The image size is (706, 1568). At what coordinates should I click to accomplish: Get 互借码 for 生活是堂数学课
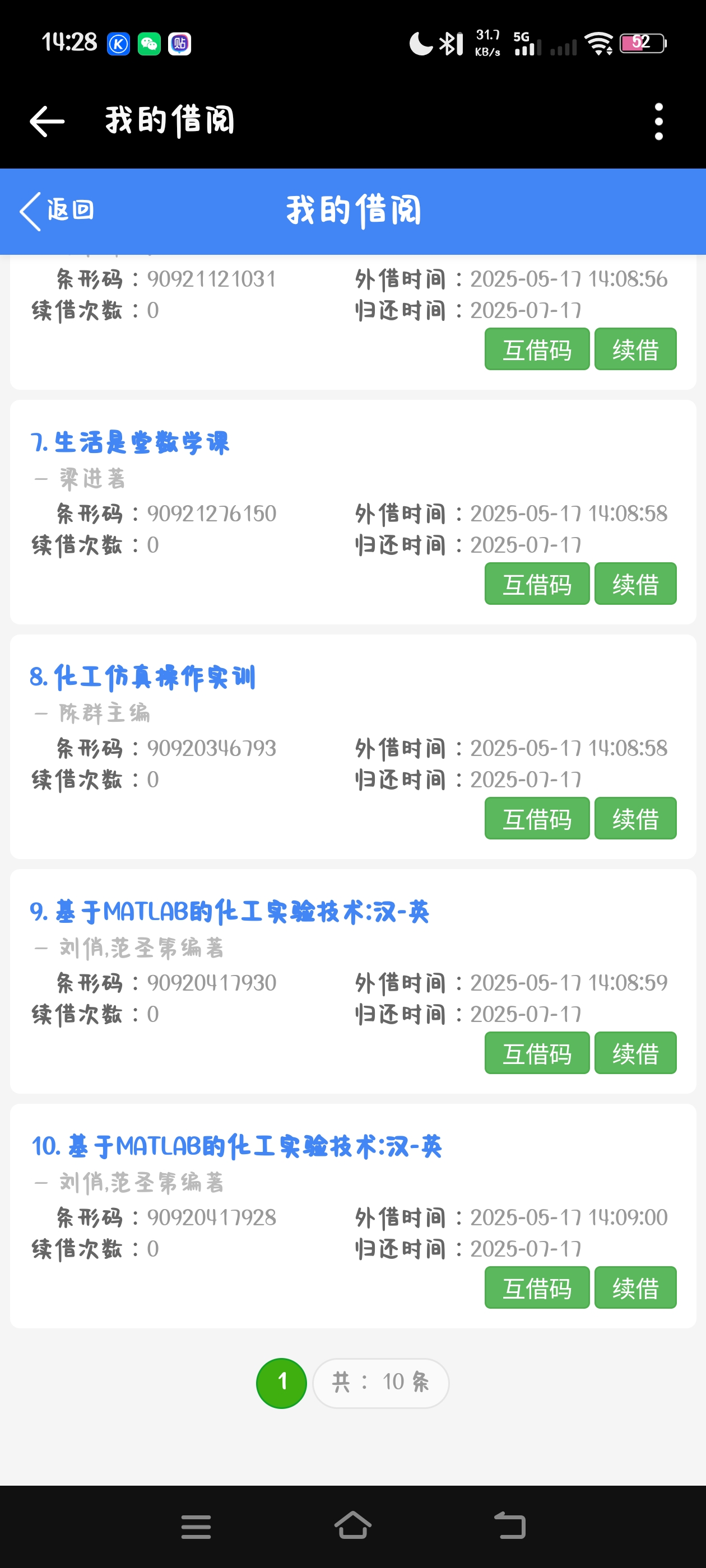click(537, 584)
